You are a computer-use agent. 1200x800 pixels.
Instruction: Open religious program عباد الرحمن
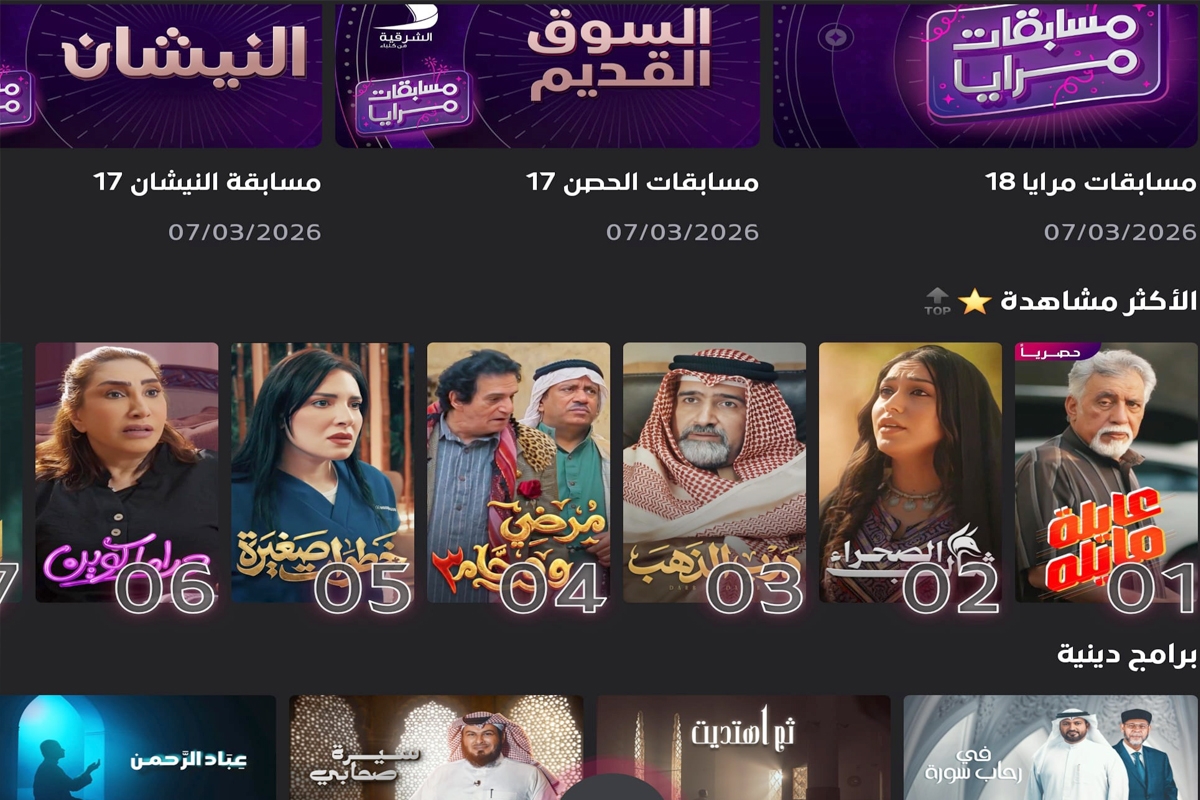pos(137,748)
